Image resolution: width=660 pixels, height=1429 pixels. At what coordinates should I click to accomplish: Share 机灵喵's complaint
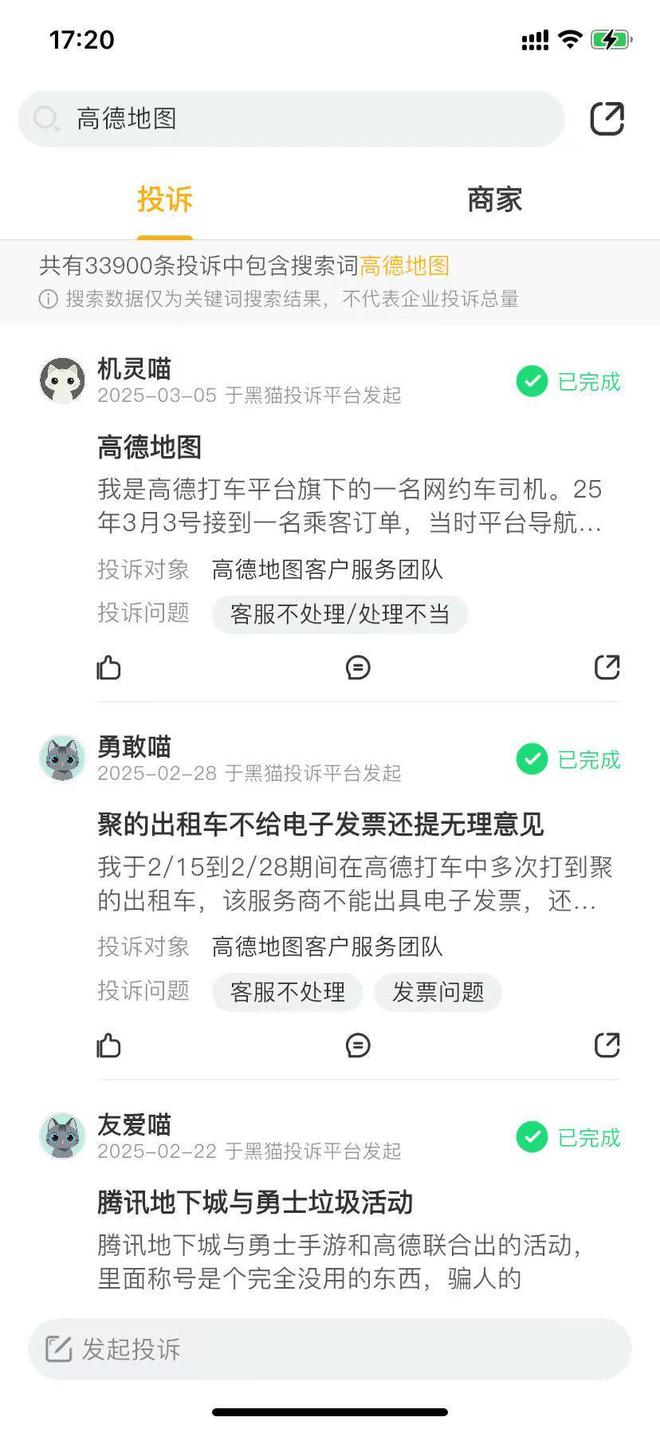[x=607, y=667]
